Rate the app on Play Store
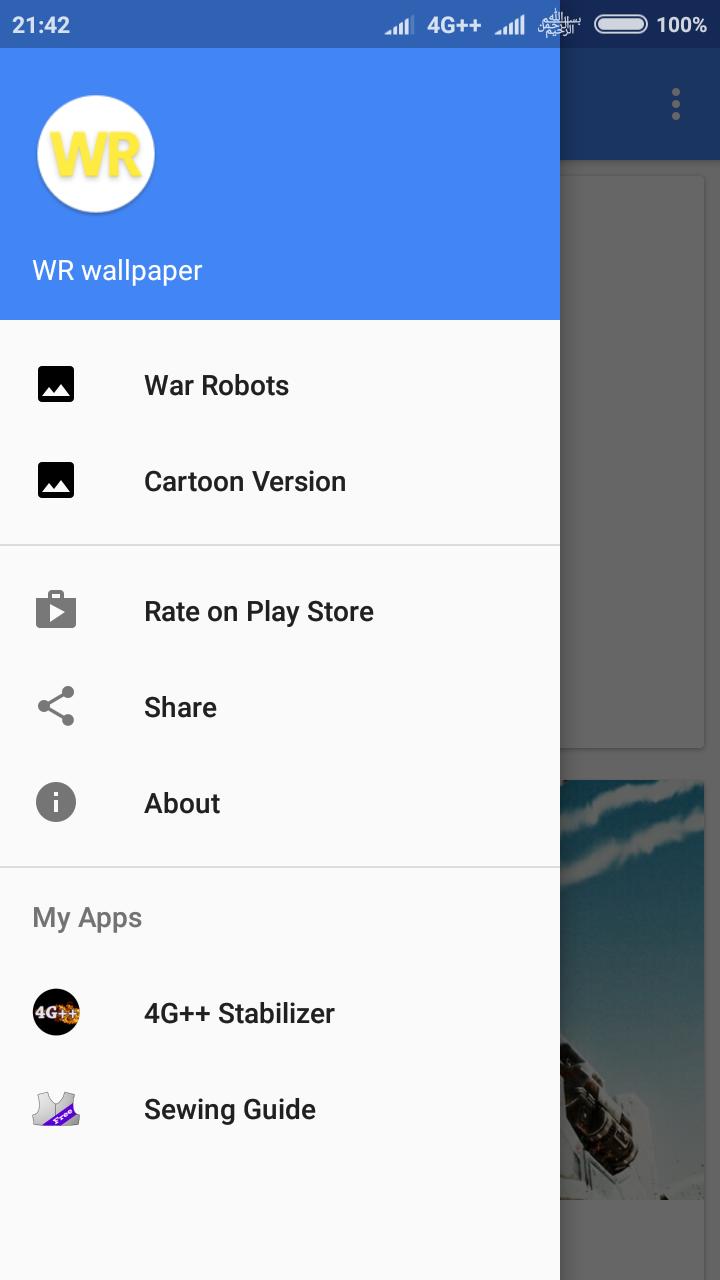 click(x=258, y=611)
